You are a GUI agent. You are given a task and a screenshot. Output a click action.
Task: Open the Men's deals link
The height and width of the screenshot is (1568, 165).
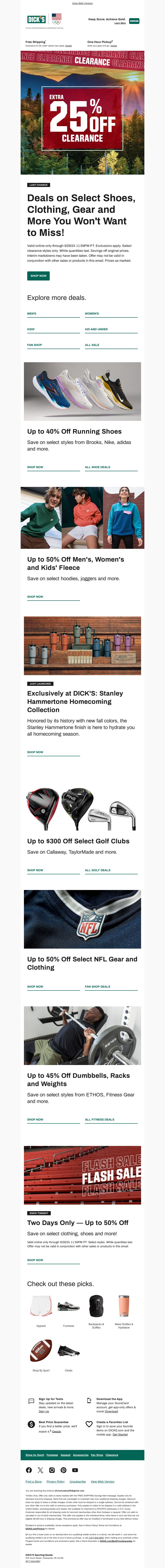pyautogui.click(x=32, y=314)
